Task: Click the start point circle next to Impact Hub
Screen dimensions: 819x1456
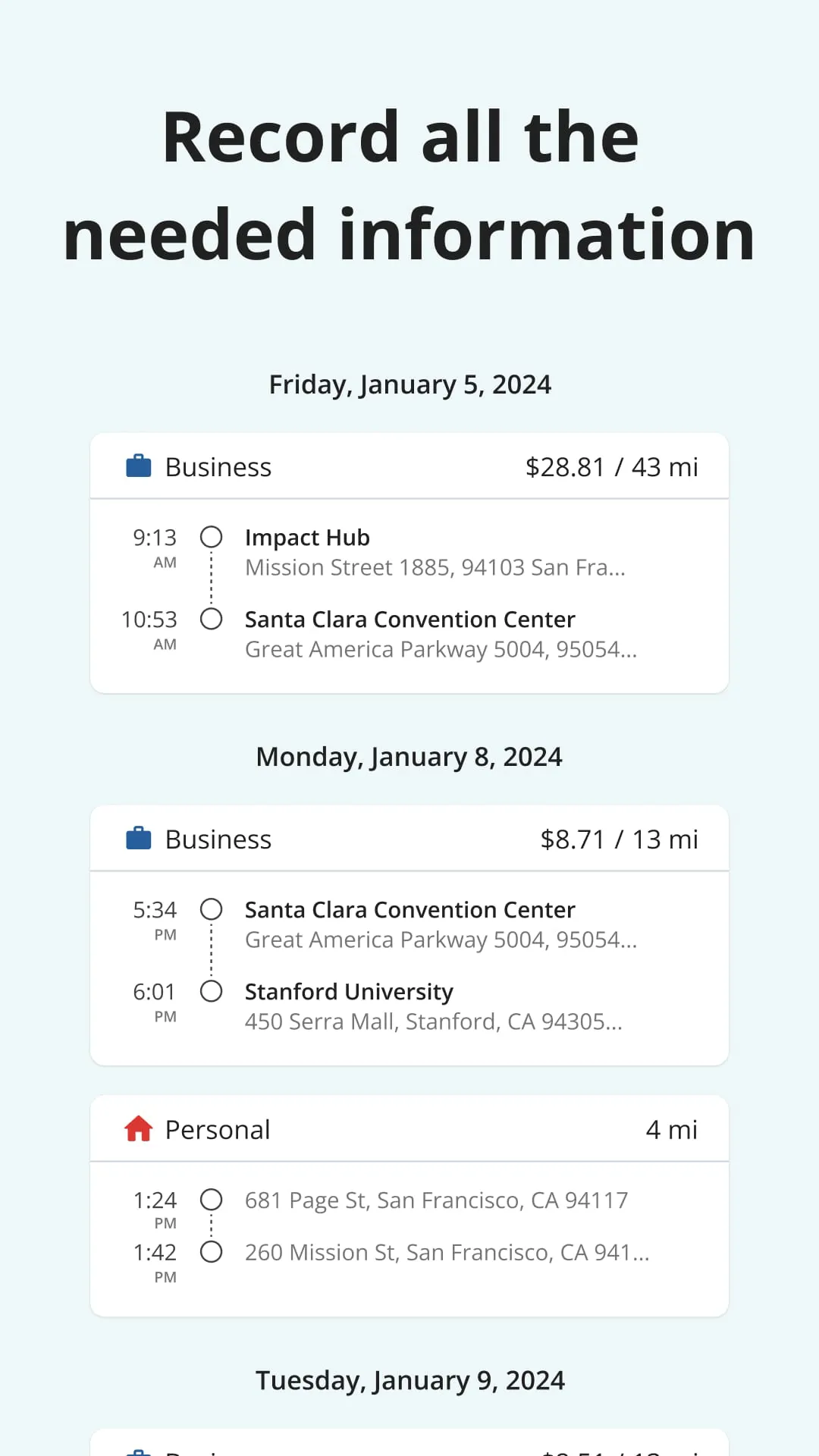Action: (x=212, y=536)
